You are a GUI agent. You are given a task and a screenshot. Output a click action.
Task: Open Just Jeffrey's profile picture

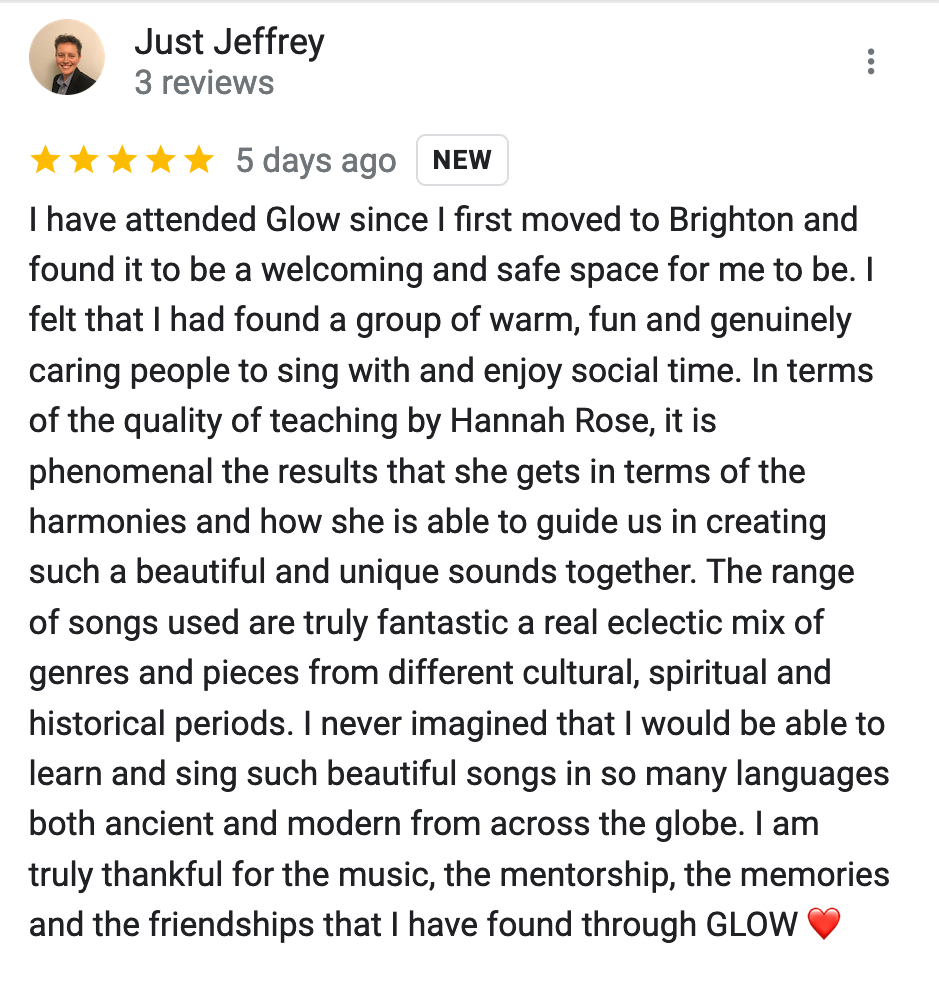coord(67,58)
